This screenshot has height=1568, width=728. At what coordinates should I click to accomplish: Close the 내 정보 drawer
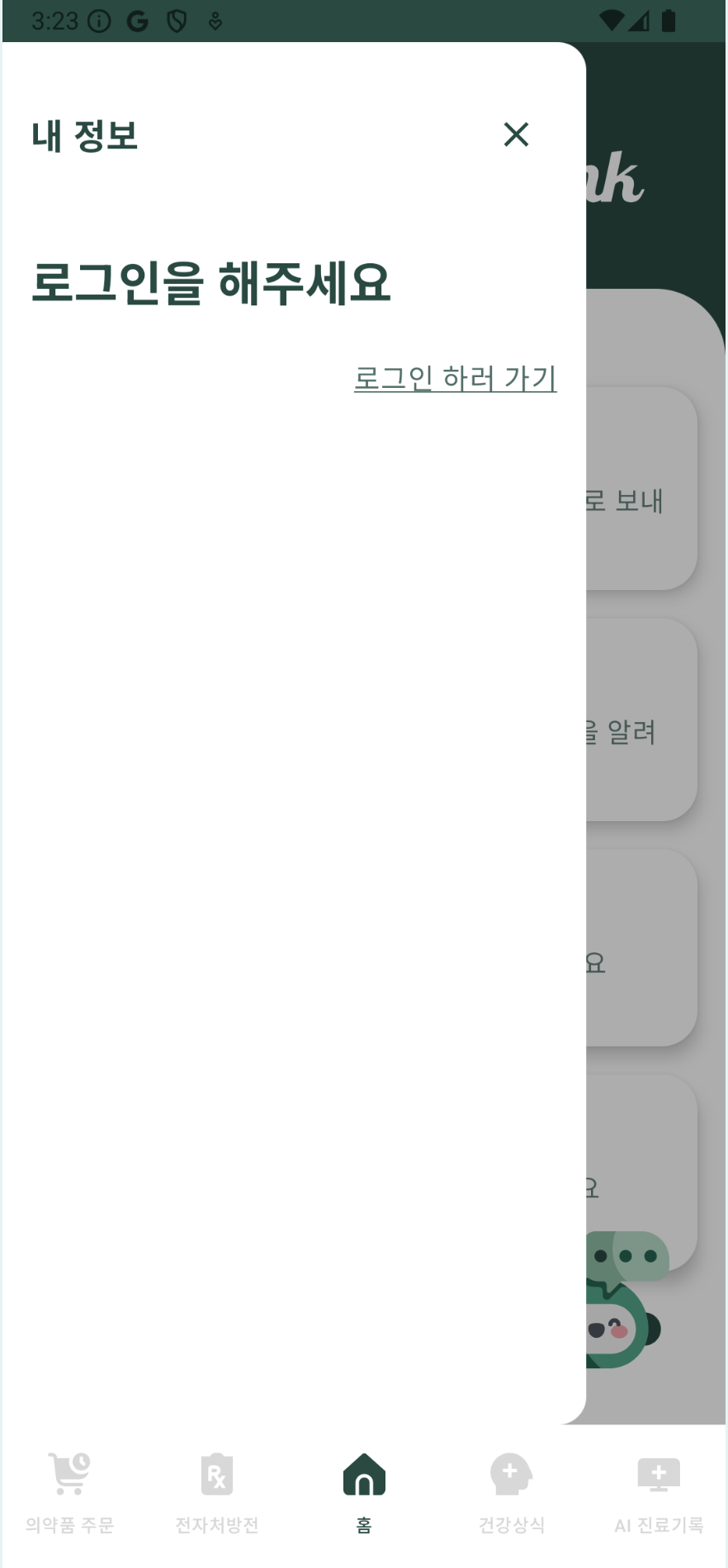[516, 135]
